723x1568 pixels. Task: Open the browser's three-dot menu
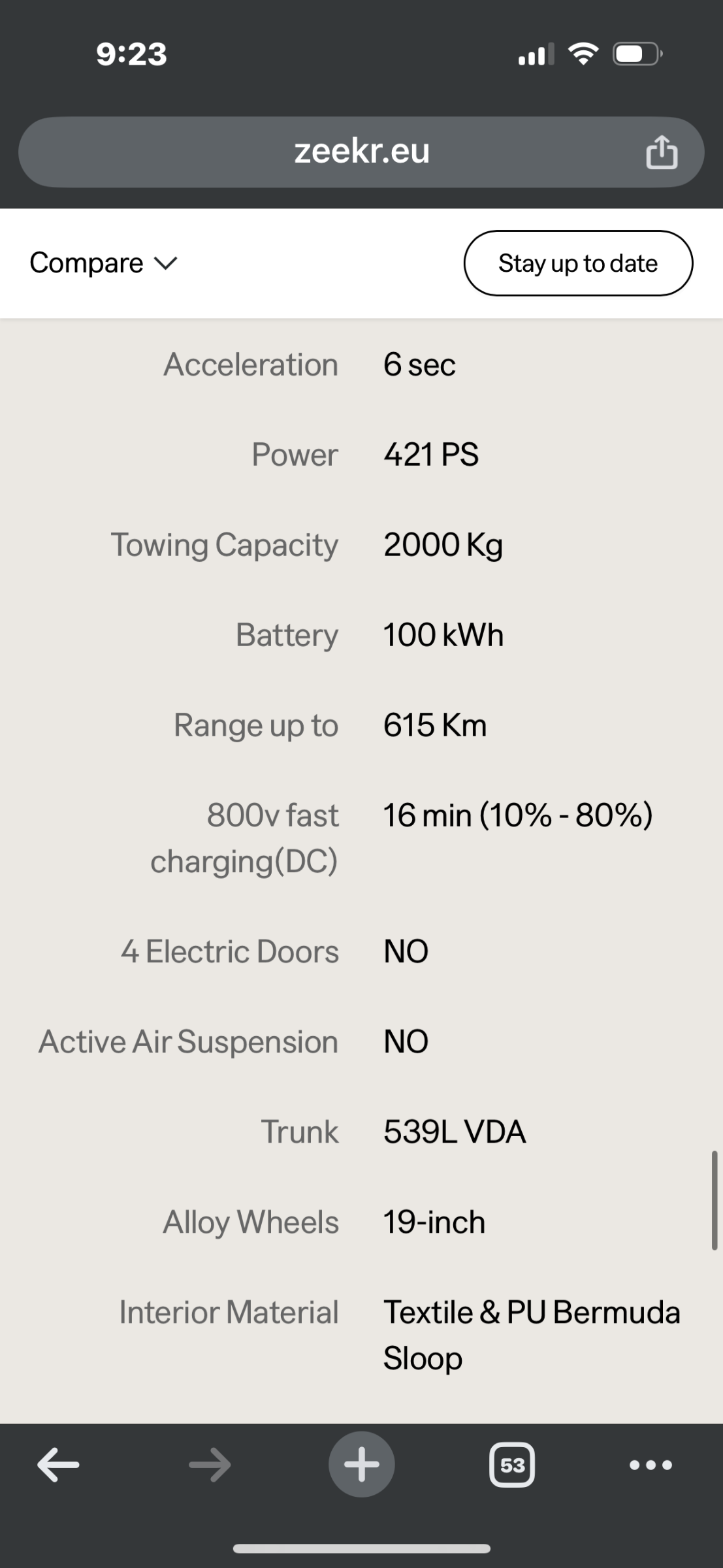coord(651,1465)
